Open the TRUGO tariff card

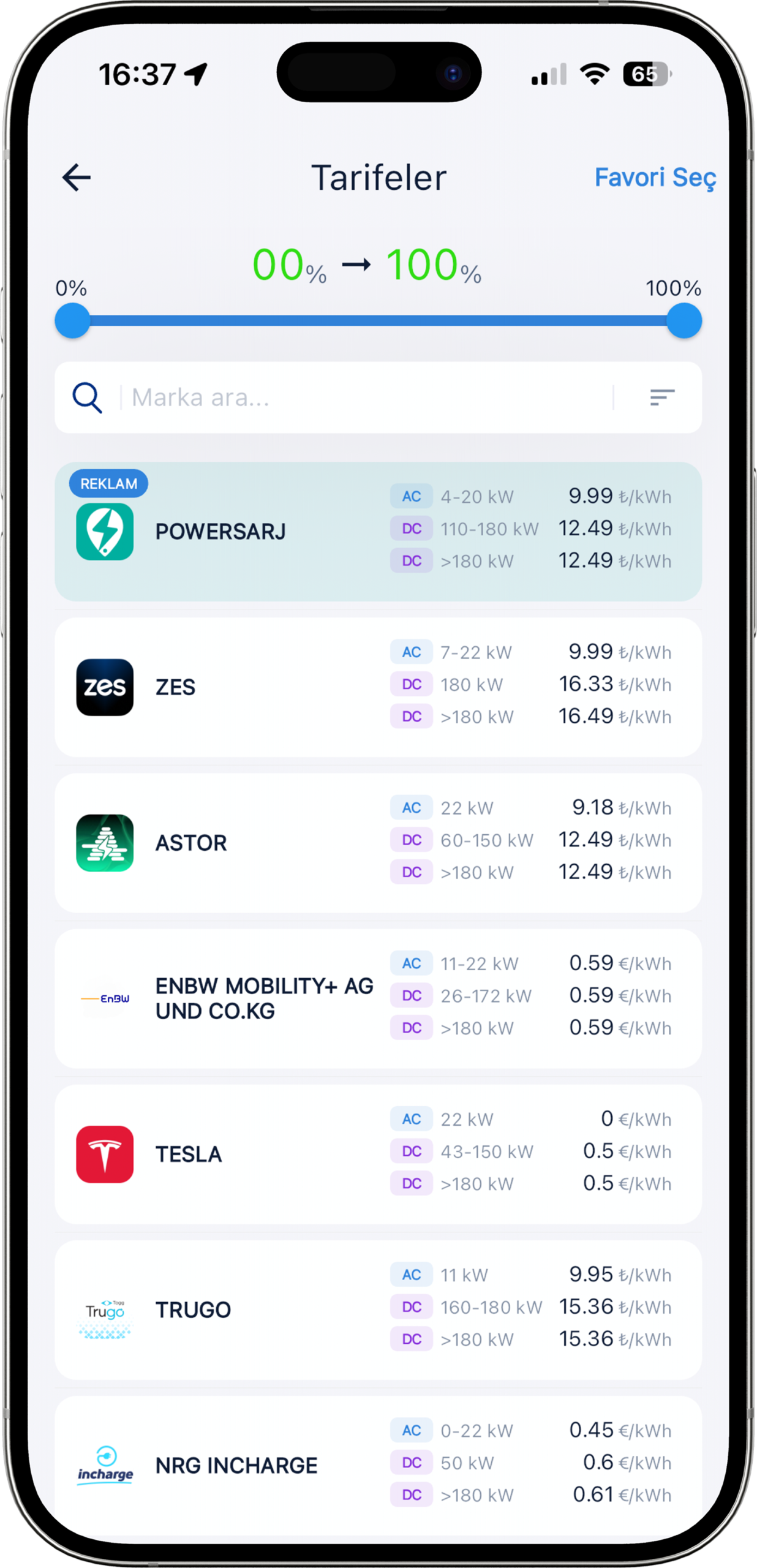378,1309
